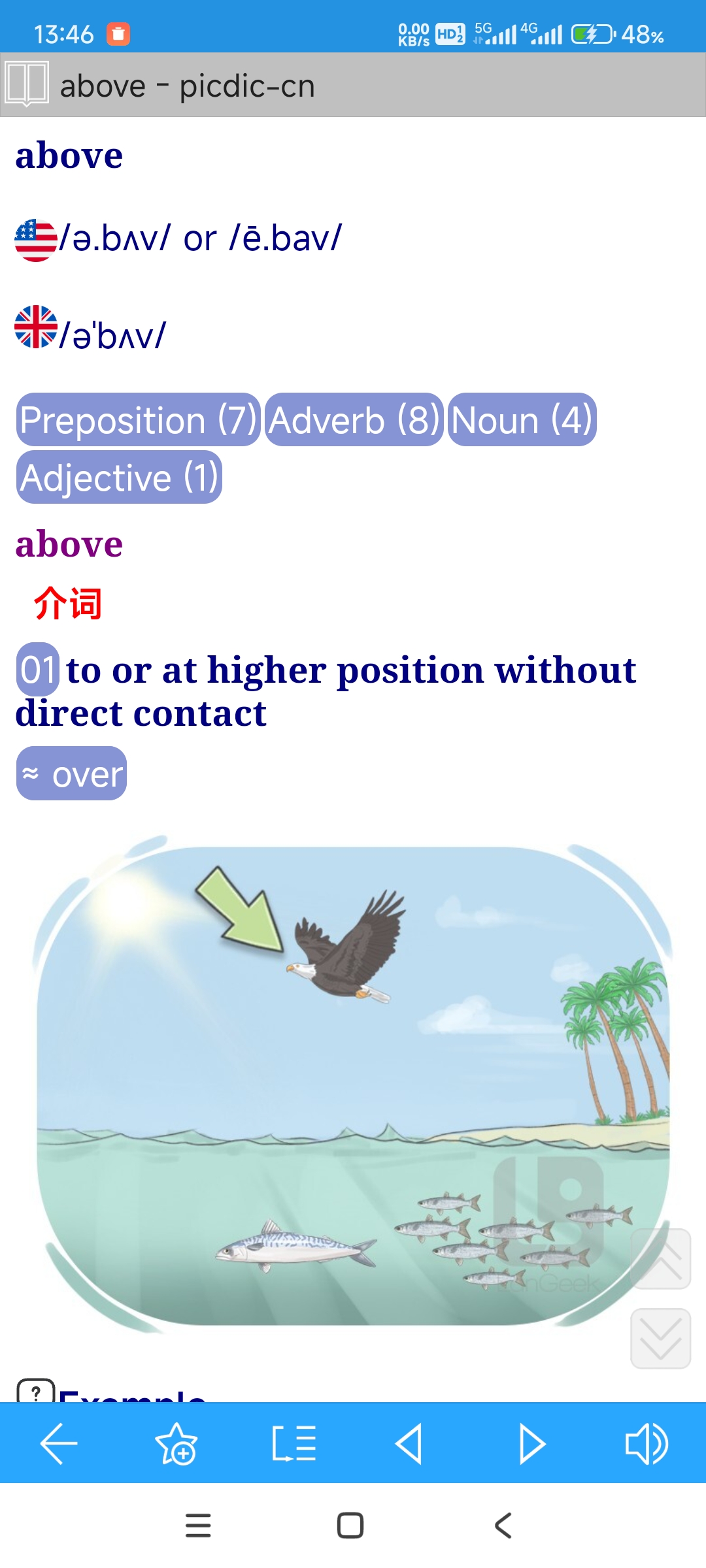
Task: Play the word audio with speaker icon
Action: coord(646,1443)
